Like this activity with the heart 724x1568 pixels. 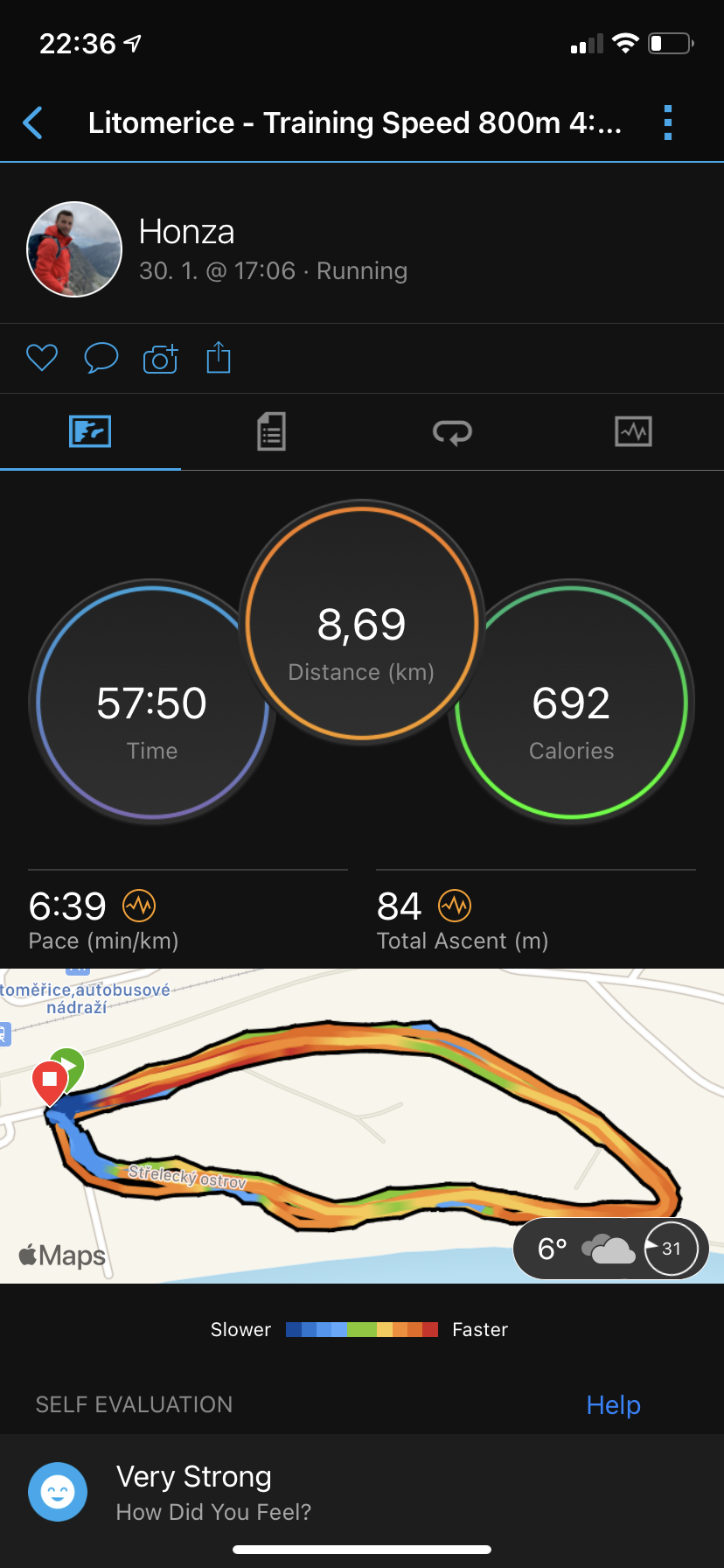click(x=42, y=358)
